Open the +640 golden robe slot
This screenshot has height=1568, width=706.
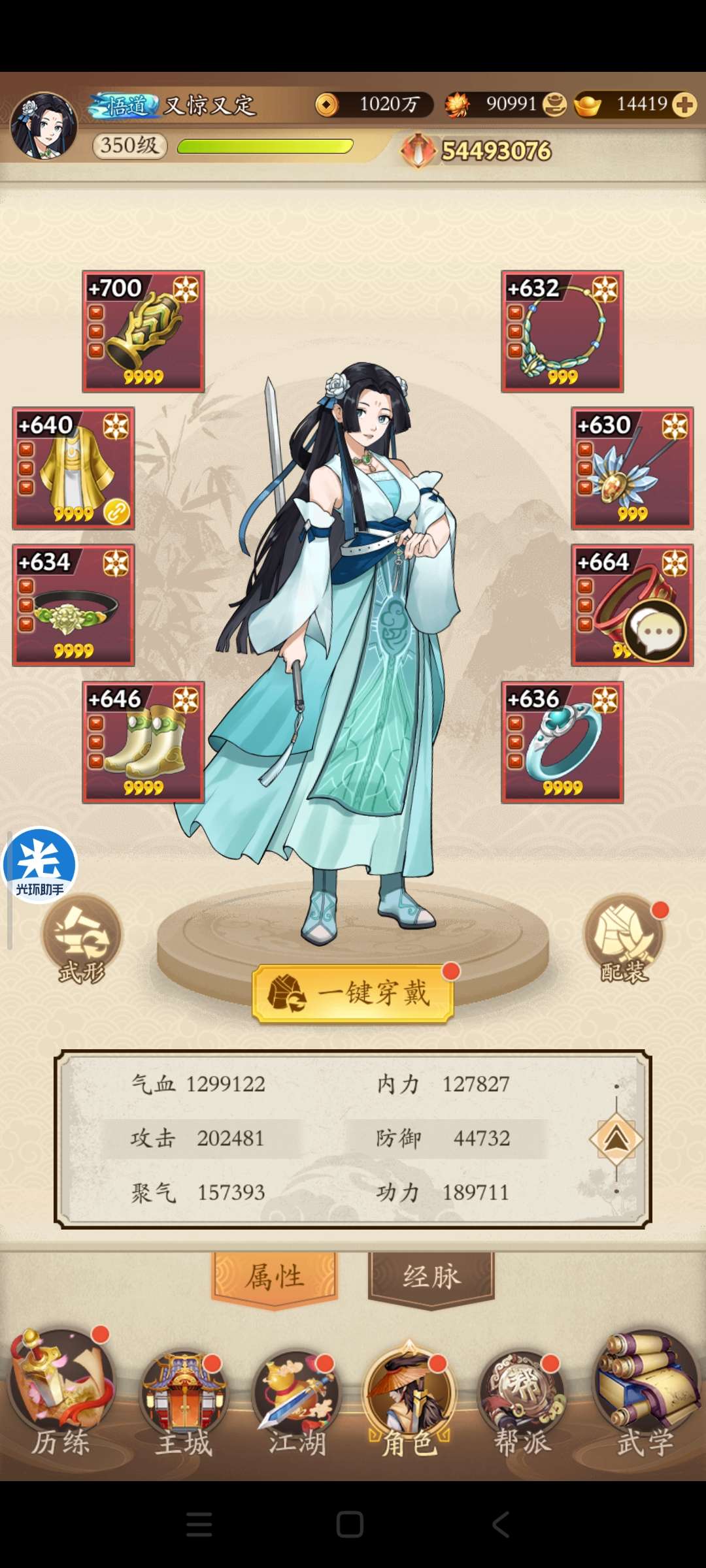pyautogui.click(x=73, y=468)
